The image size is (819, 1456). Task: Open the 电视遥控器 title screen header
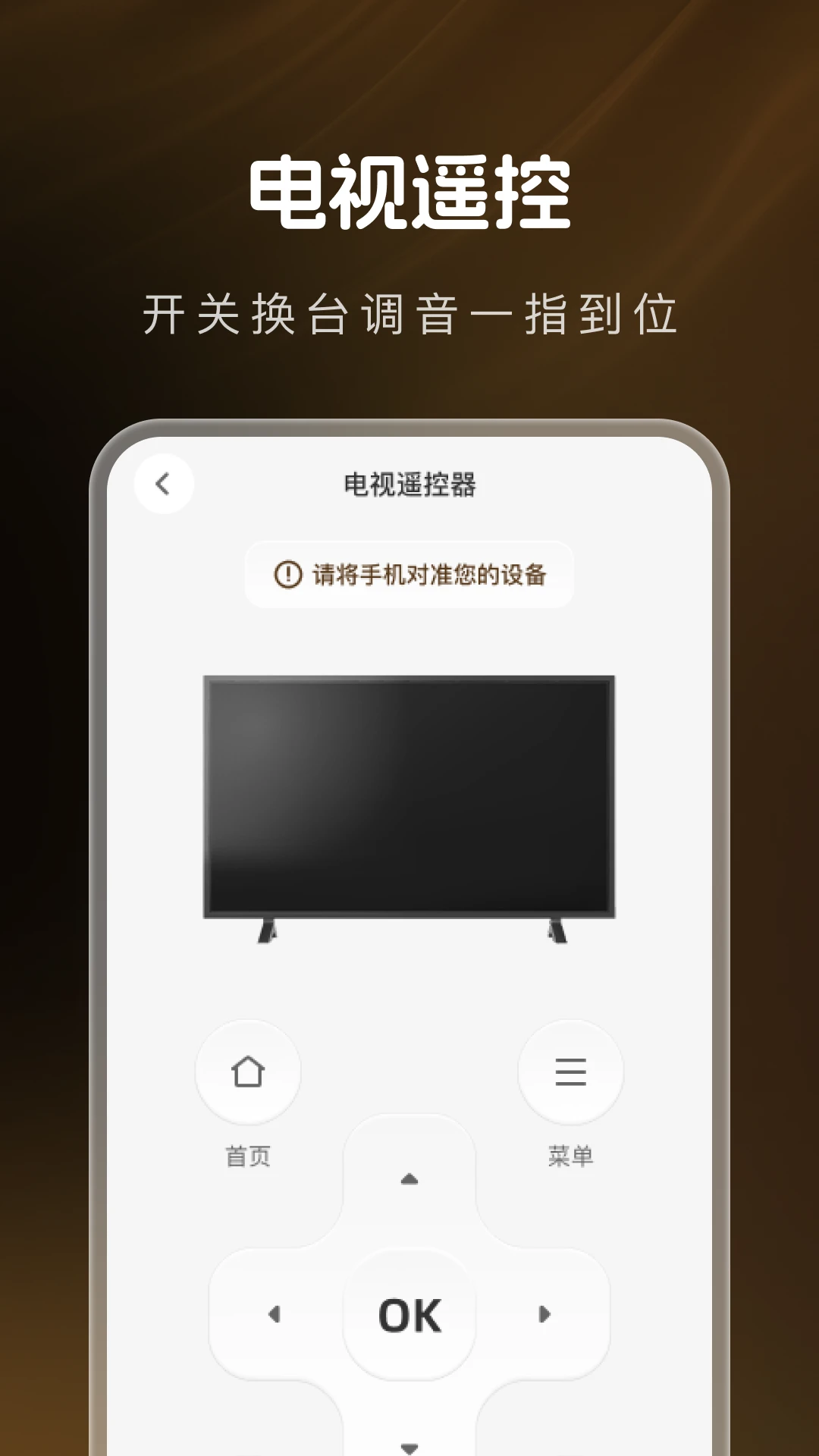[x=409, y=483]
